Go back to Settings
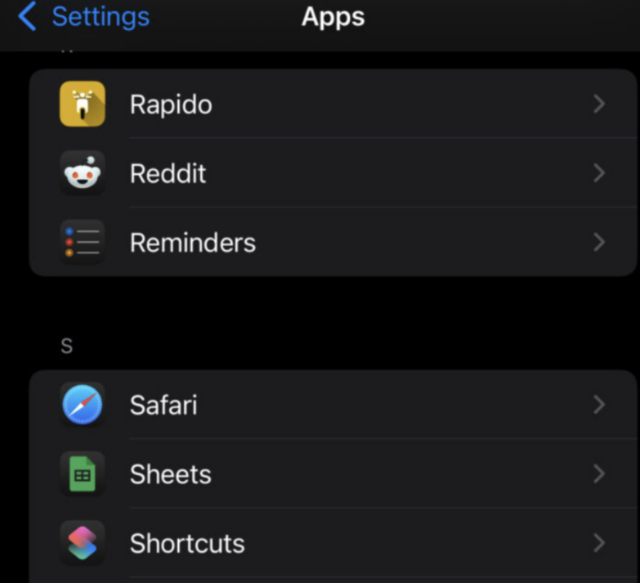 point(84,17)
